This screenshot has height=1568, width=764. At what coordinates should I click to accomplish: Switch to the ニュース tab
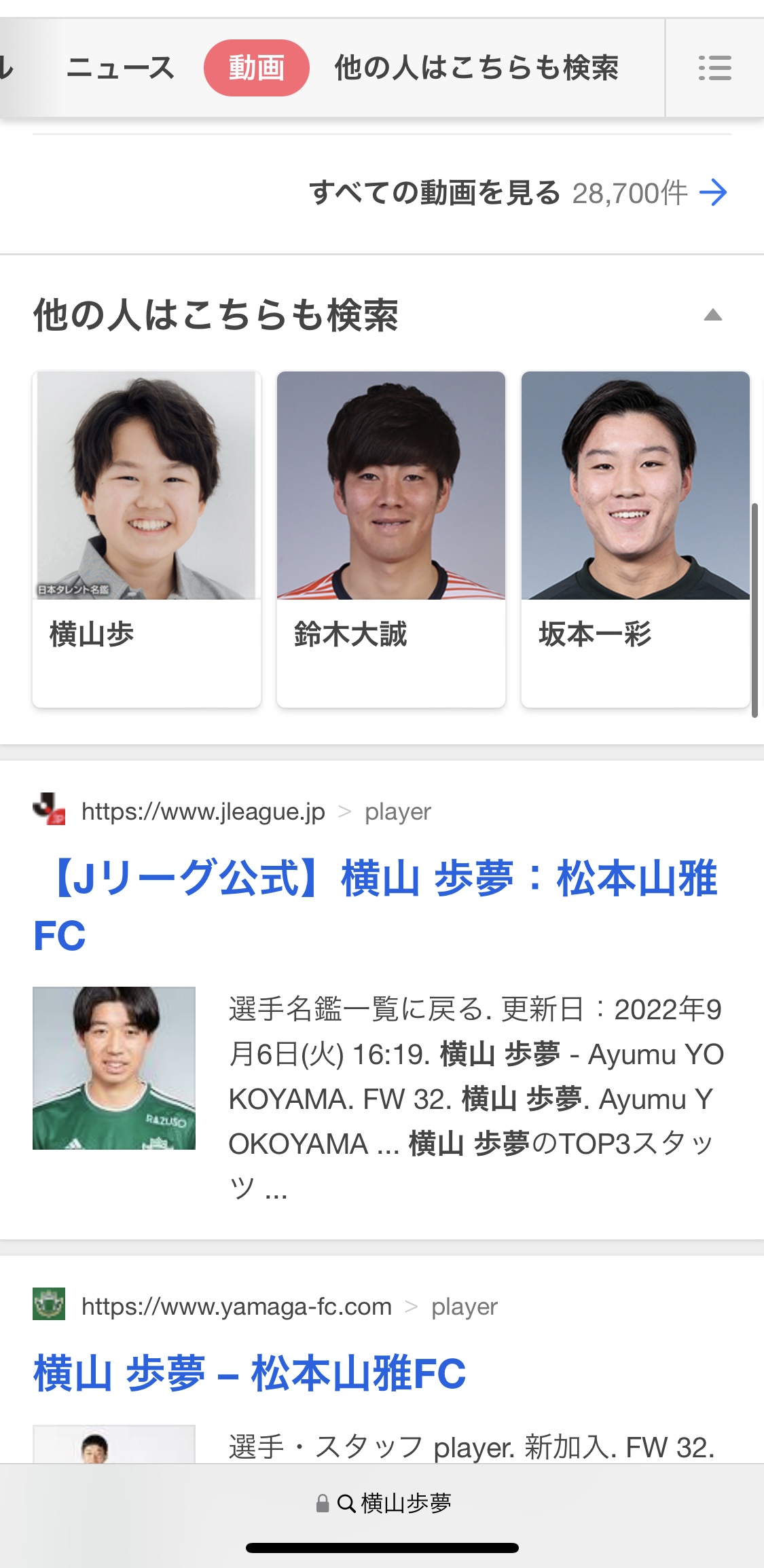click(x=120, y=68)
